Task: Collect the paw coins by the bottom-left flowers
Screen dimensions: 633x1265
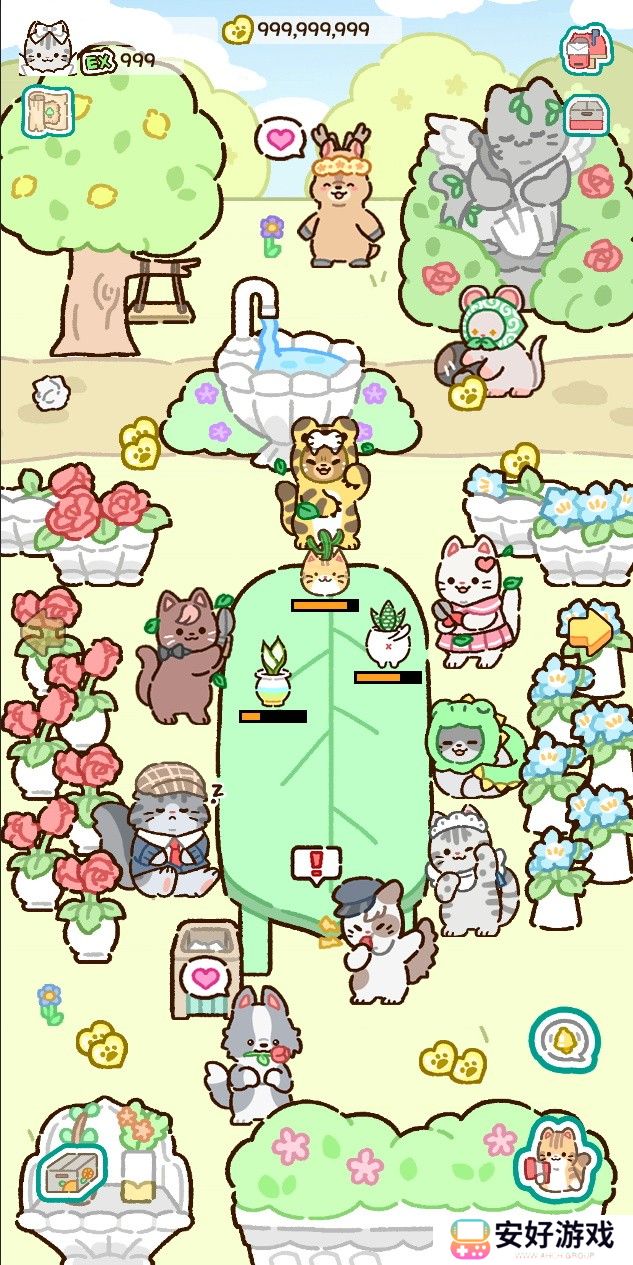Action: click(x=102, y=1043)
